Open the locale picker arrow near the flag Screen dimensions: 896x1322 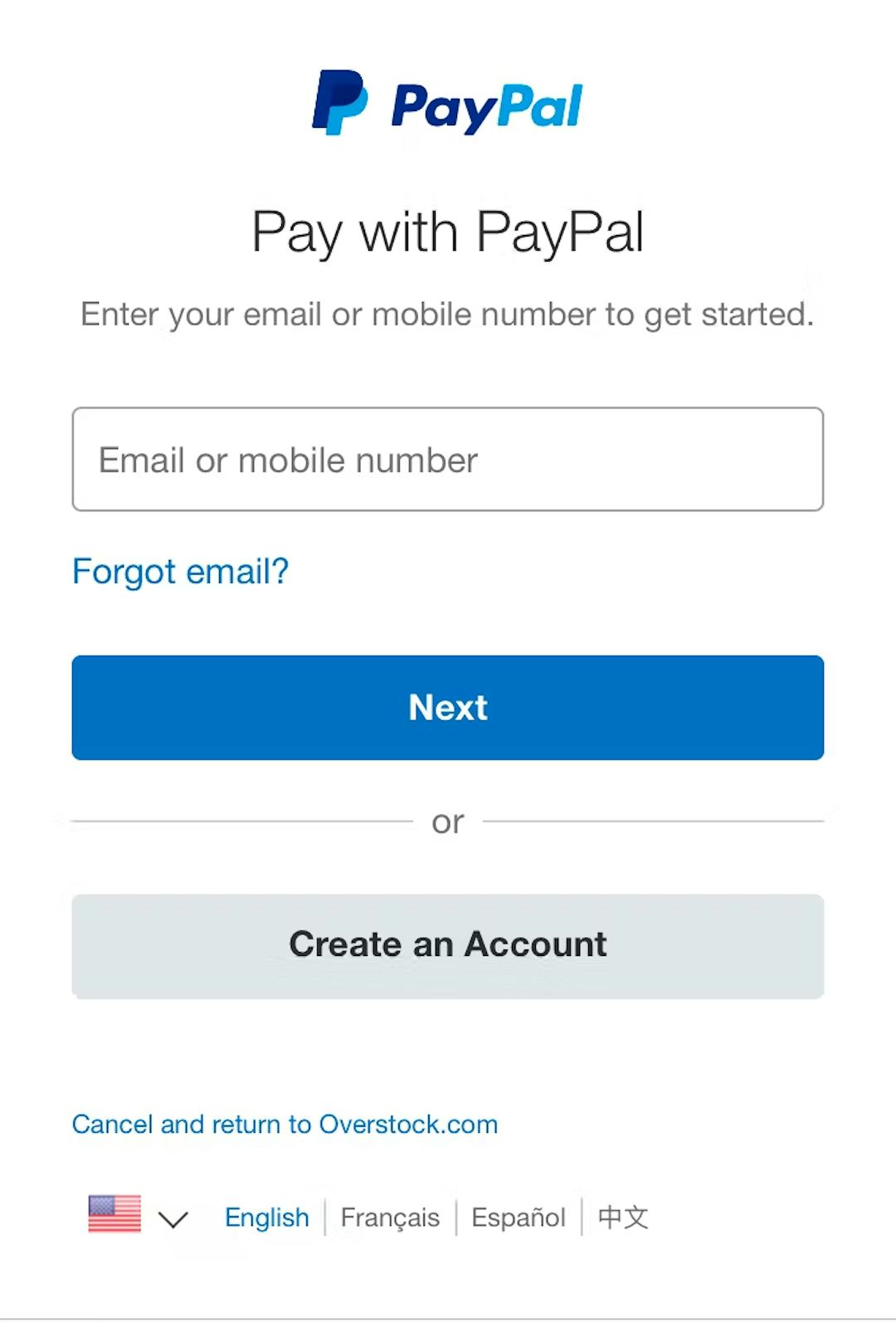pos(174,1220)
